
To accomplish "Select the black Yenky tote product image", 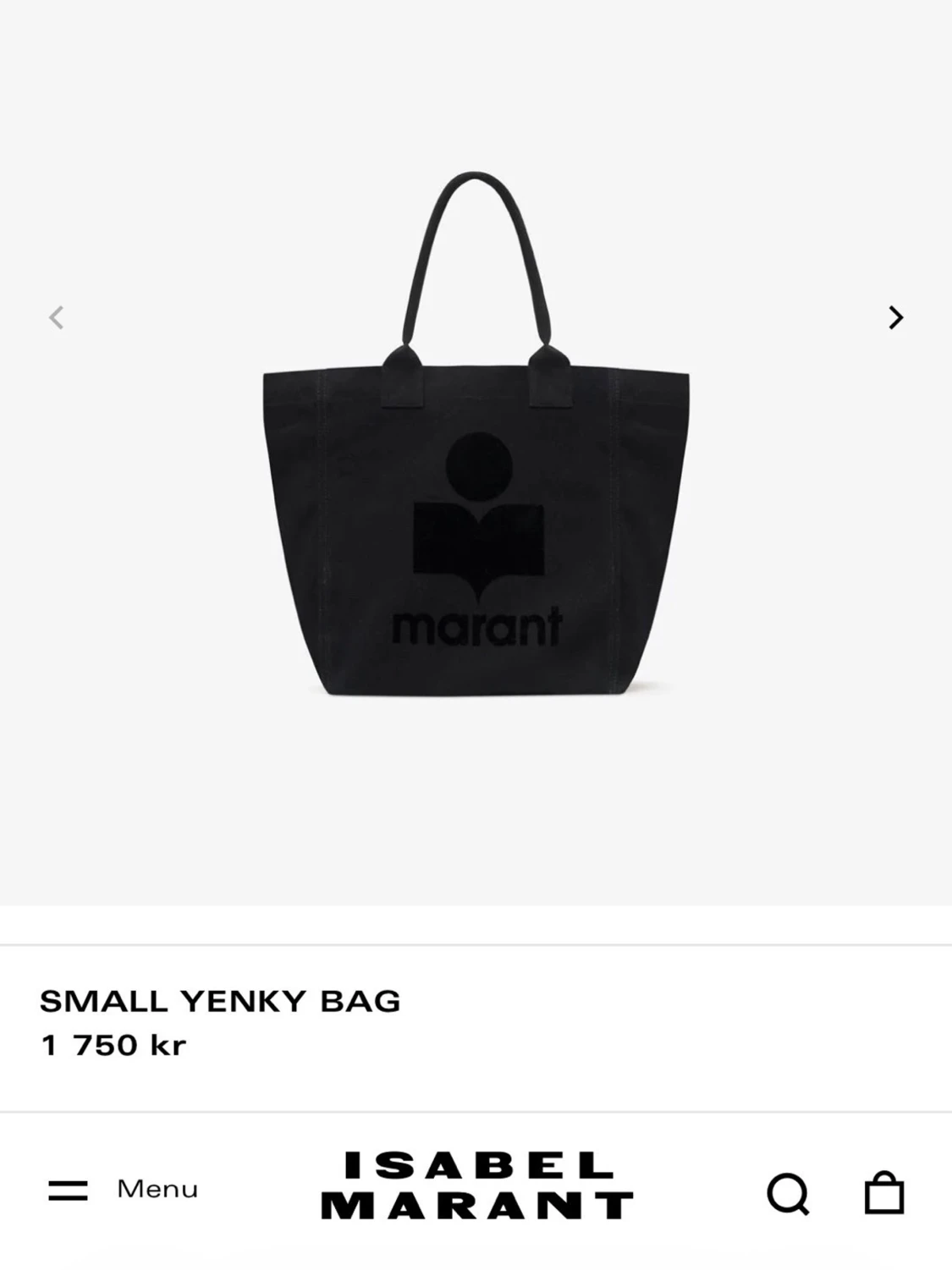I will point(476,474).
